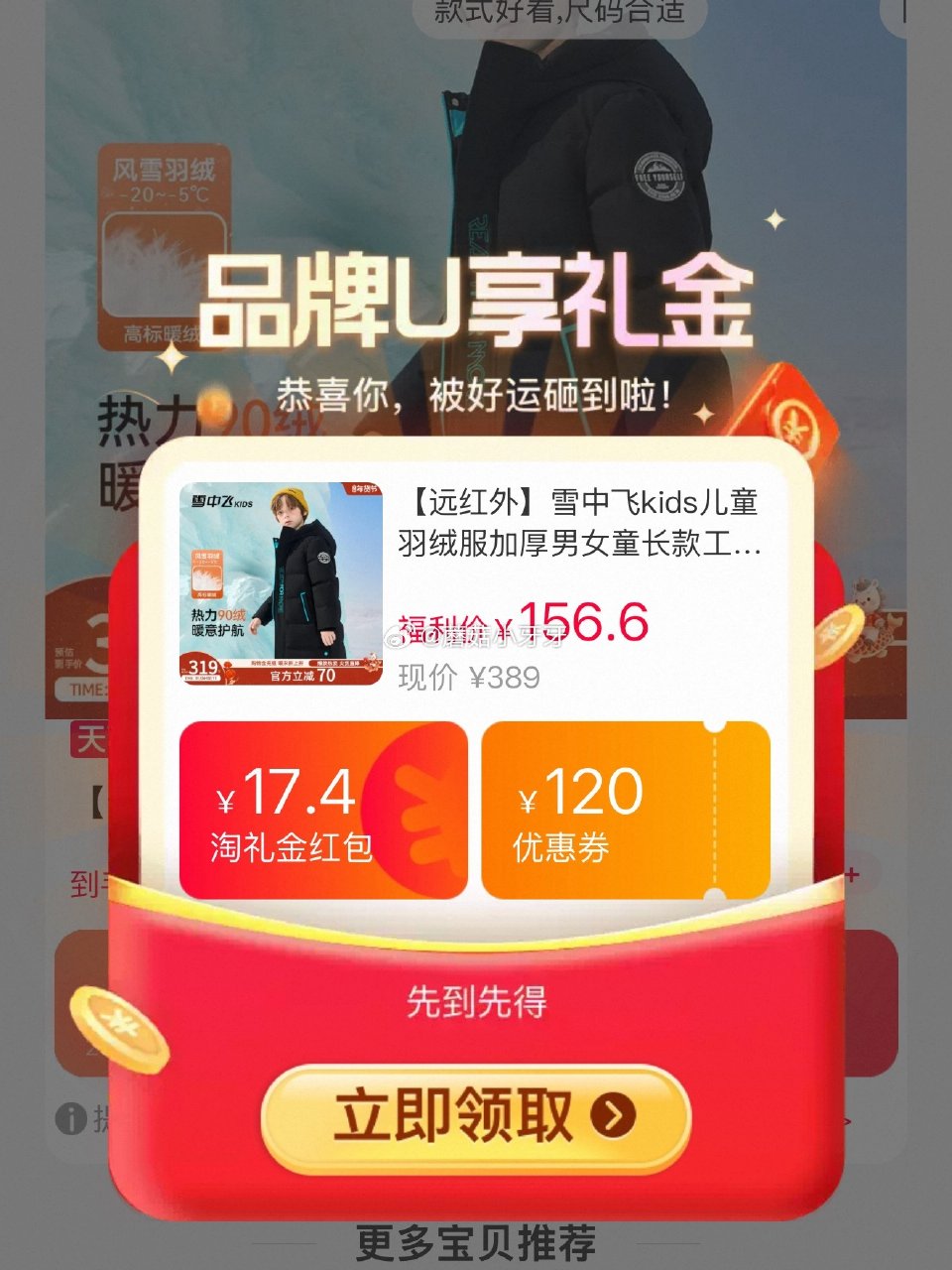Image resolution: width=952 pixels, height=1270 pixels.
Task: Select the ¥17.4 淘礼金红包 card
Action: tap(323, 811)
